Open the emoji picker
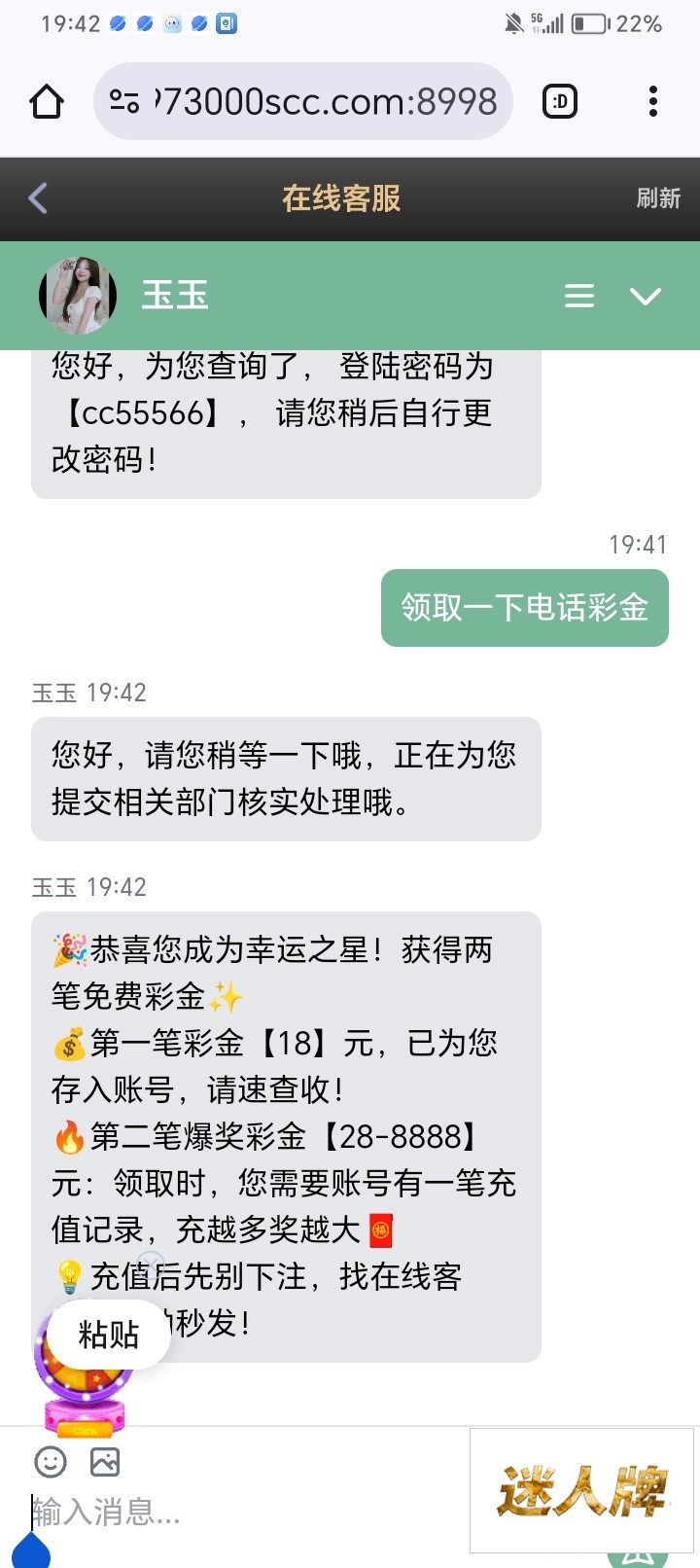 point(51,1461)
